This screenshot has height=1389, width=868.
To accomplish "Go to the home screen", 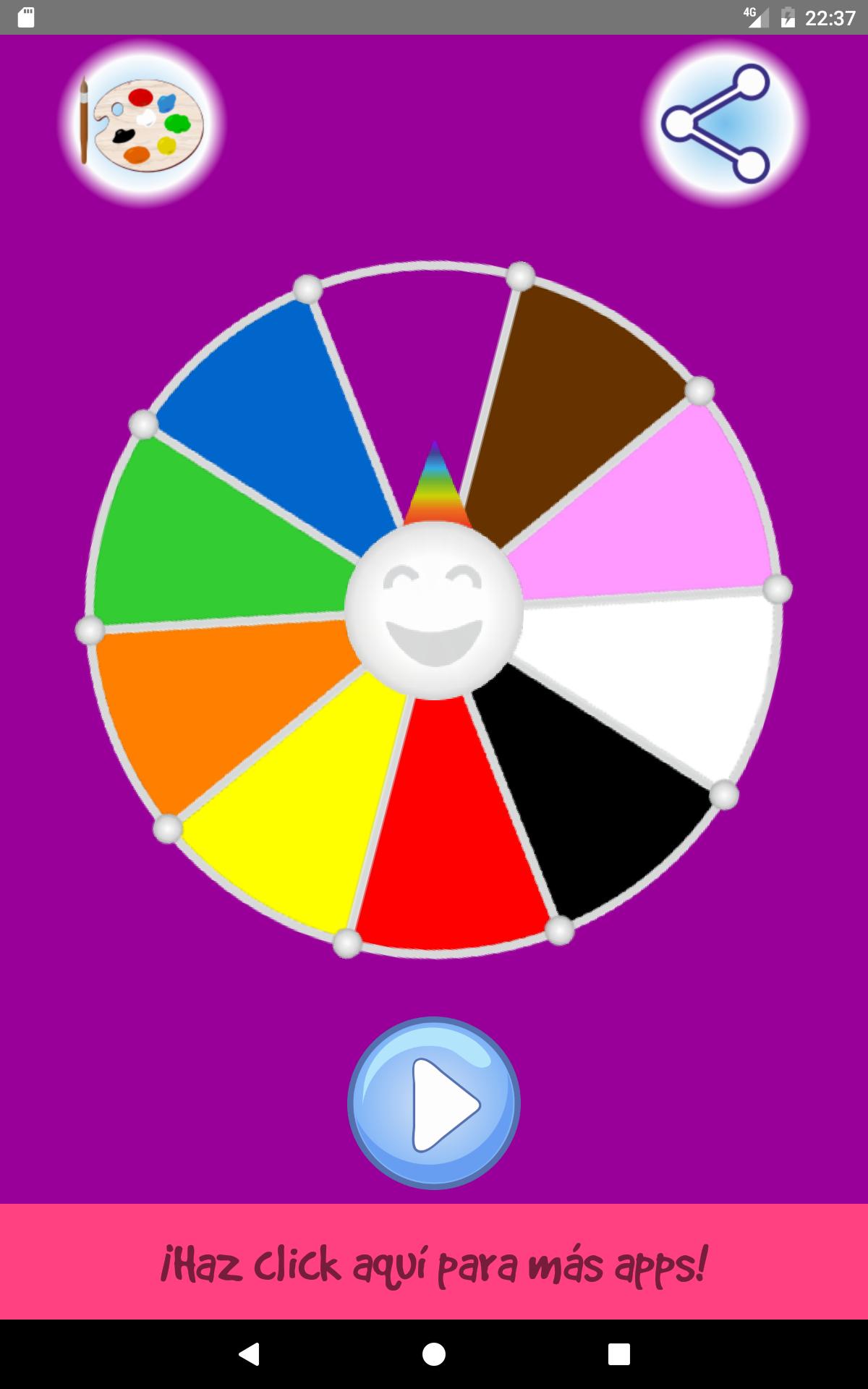I will (x=434, y=1354).
